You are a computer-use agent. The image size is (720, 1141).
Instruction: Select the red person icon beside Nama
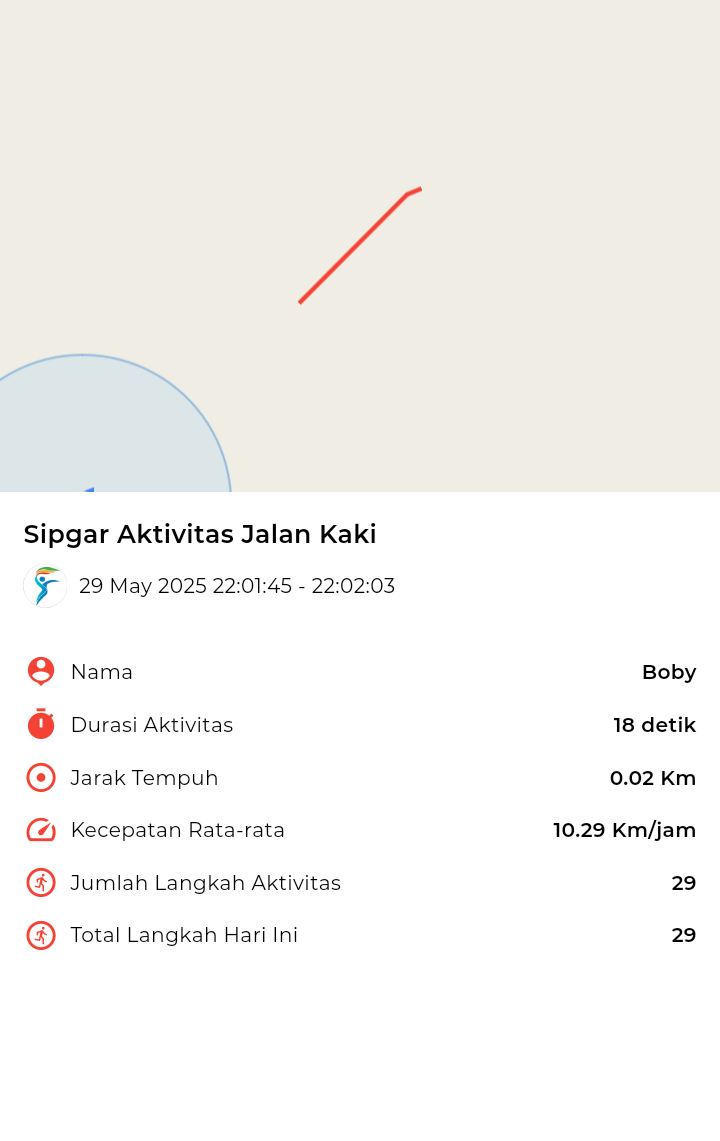click(41, 671)
